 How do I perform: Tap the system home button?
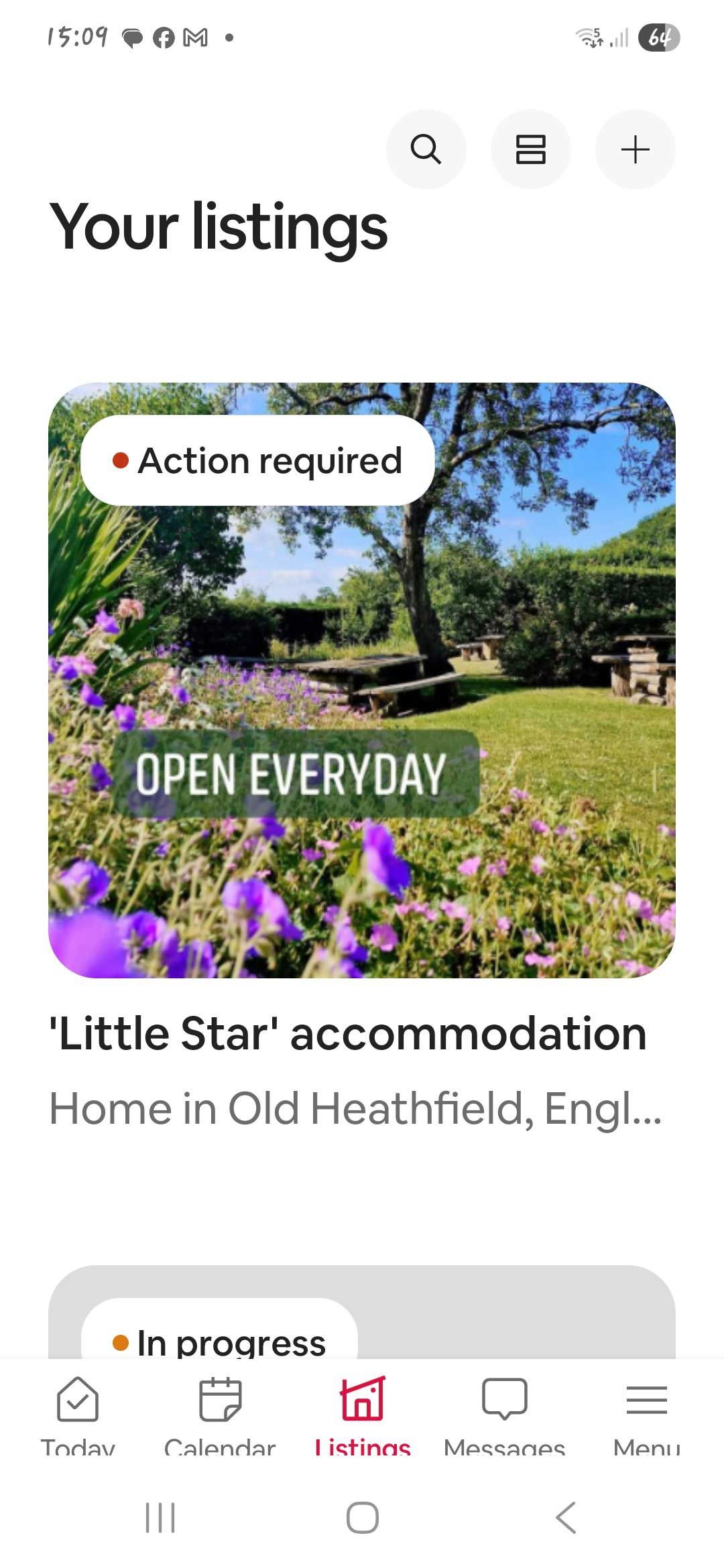362,1518
